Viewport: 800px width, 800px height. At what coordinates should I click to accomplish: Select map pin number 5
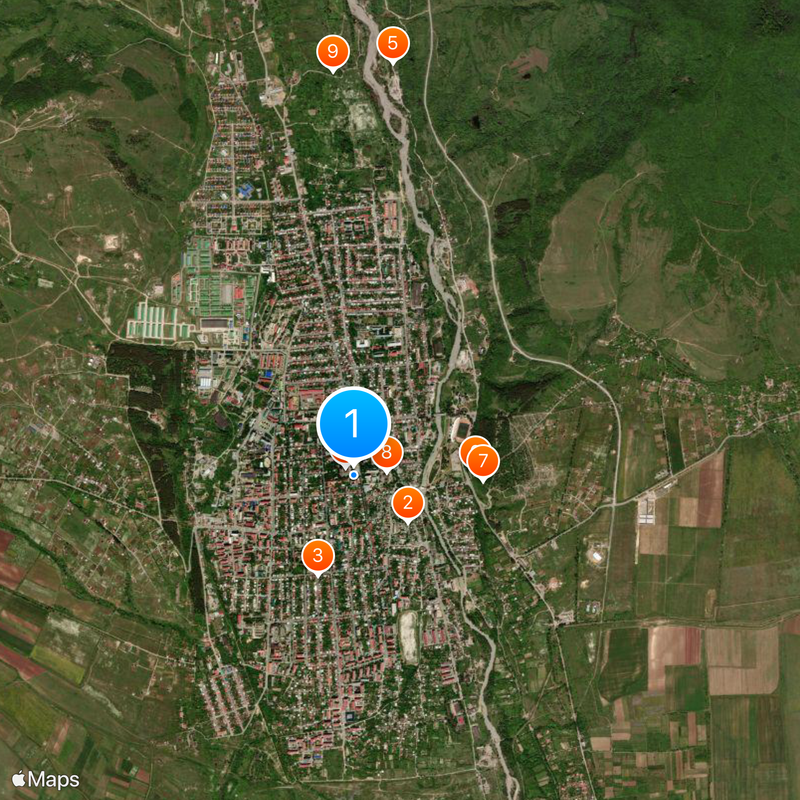[x=392, y=43]
